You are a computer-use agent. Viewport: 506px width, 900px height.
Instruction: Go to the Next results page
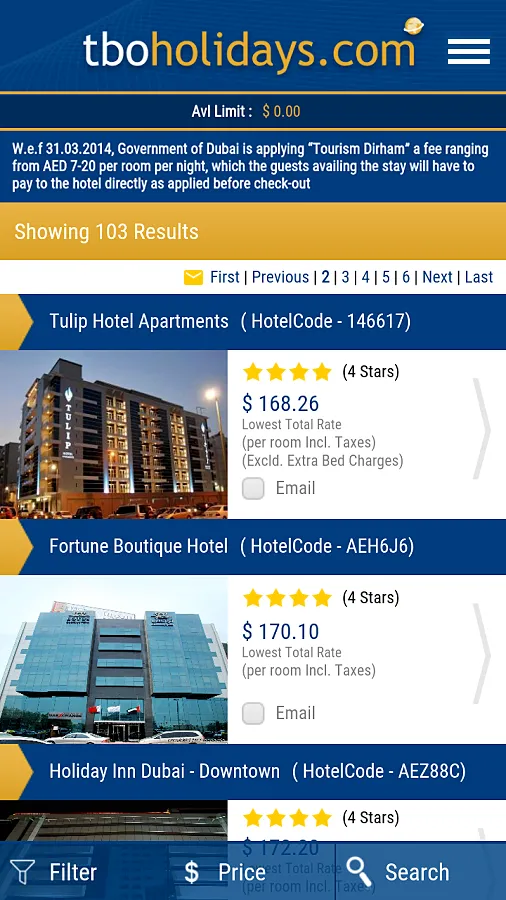[x=437, y=277]
